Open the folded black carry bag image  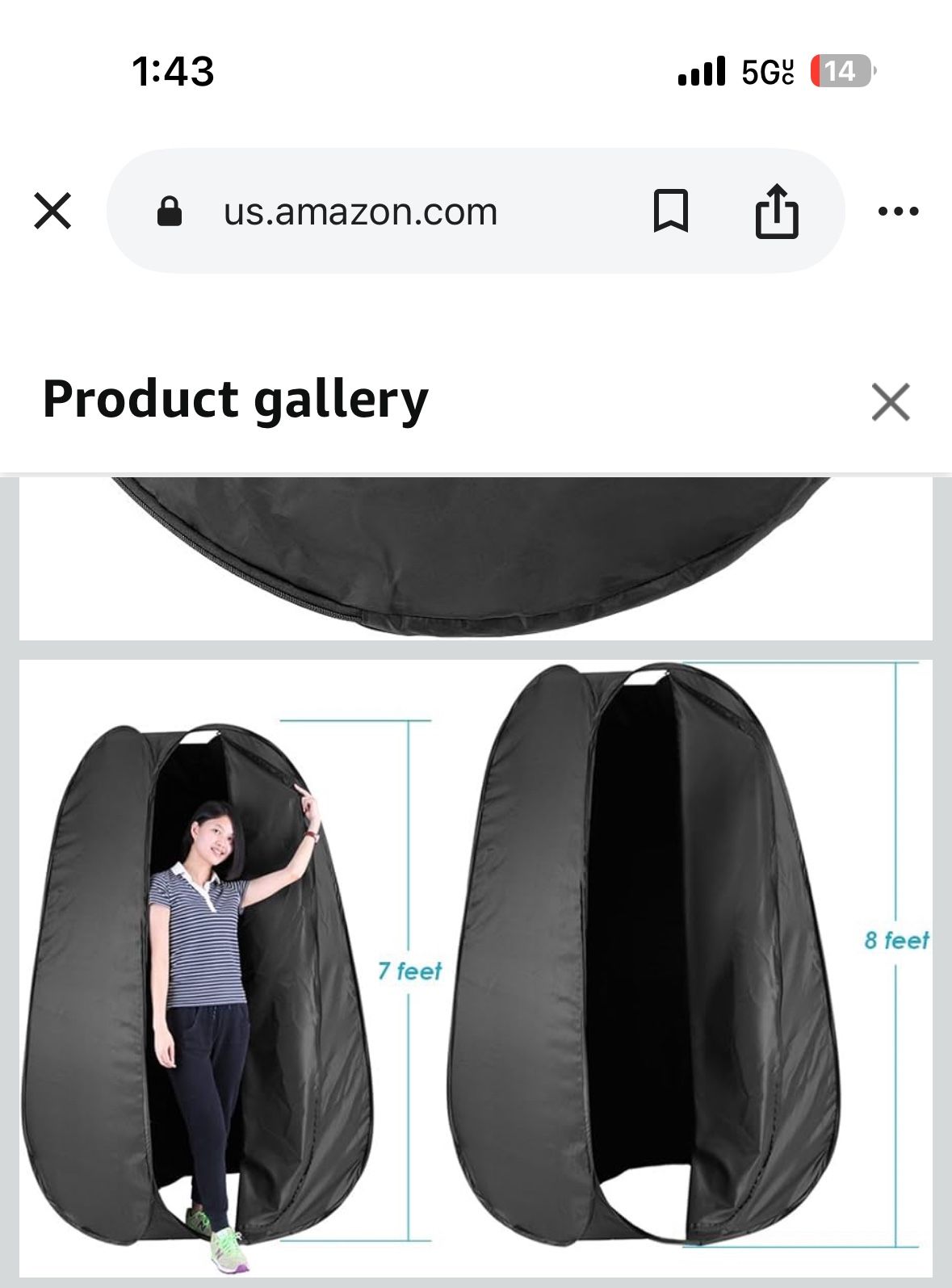(476, 557)
